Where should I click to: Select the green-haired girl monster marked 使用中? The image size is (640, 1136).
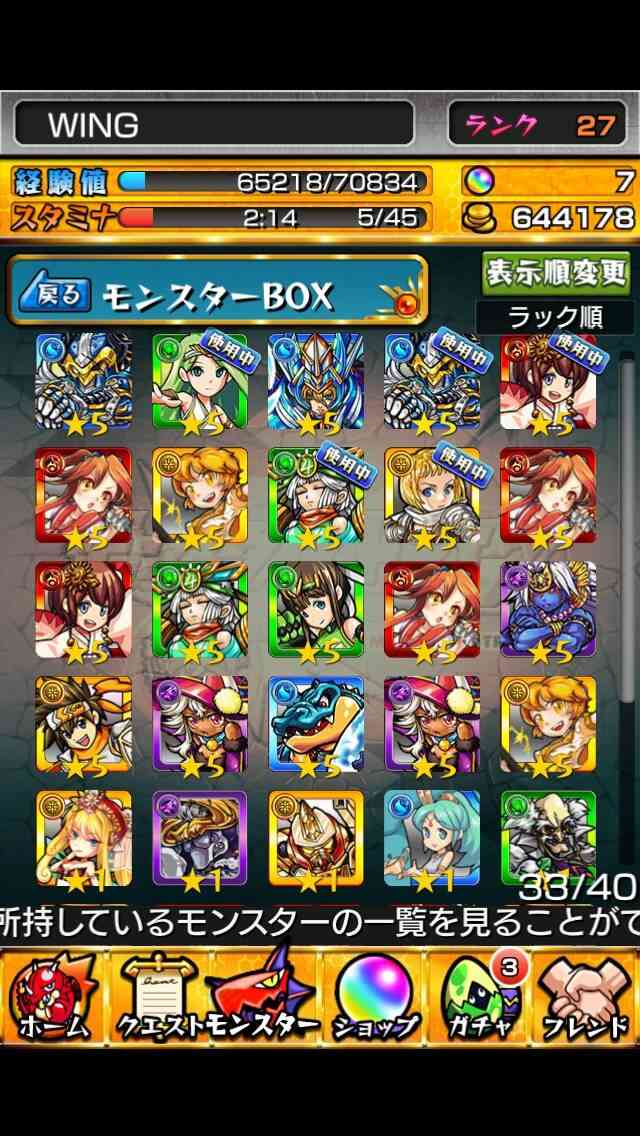(199, 381)
